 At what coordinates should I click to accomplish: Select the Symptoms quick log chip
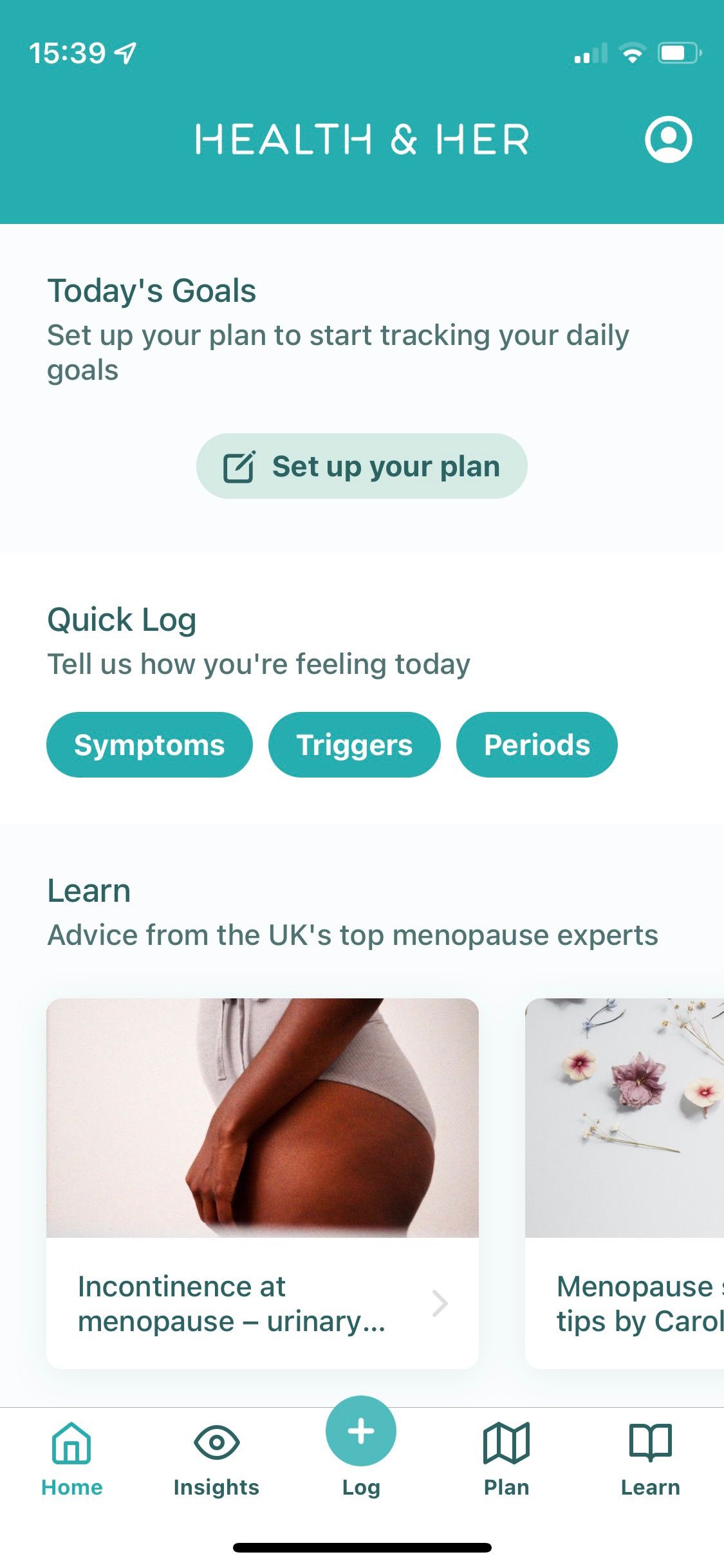[149, 745]
